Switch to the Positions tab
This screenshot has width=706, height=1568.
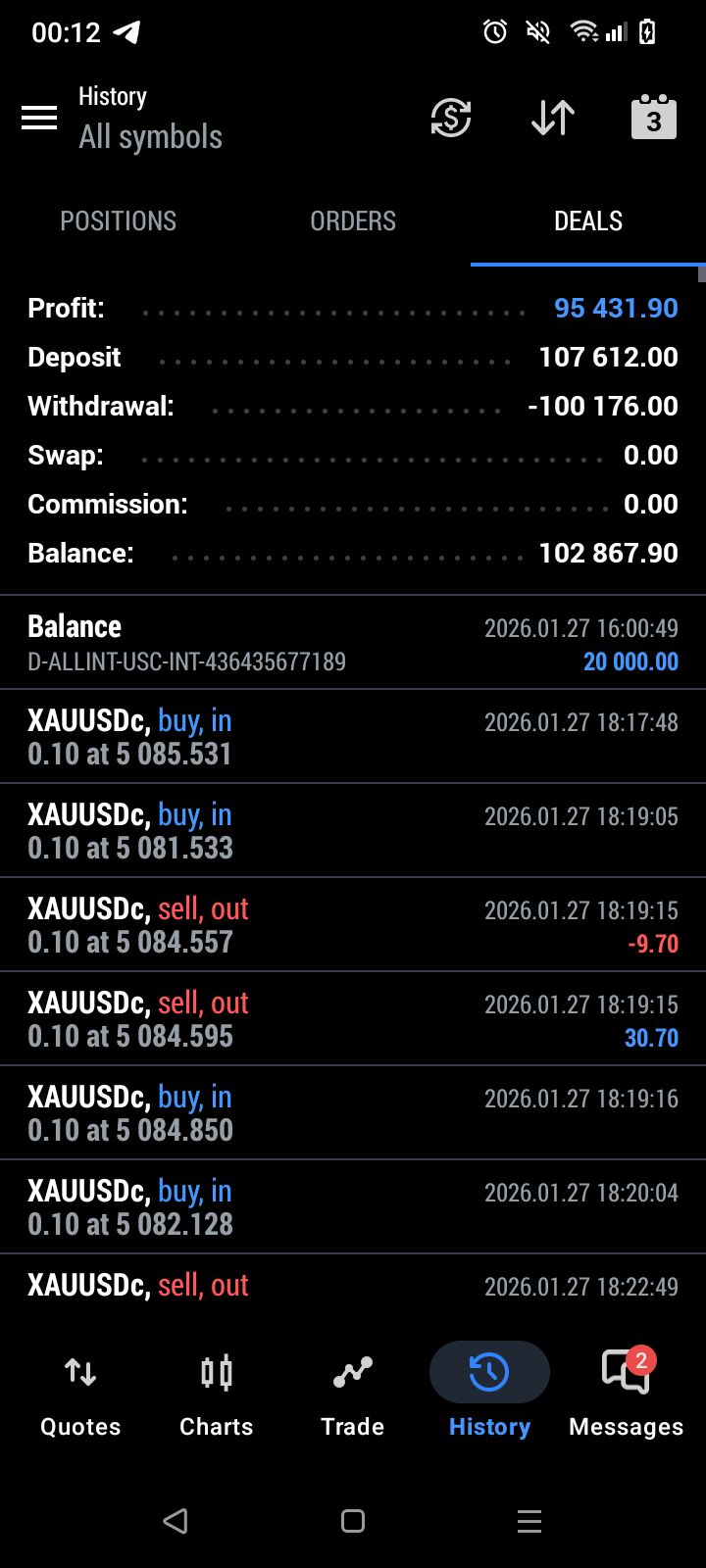coord(118,221)
